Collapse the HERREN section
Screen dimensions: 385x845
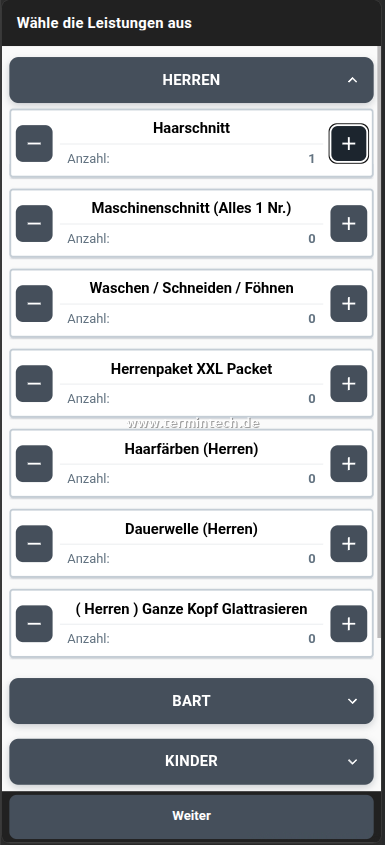191,80
